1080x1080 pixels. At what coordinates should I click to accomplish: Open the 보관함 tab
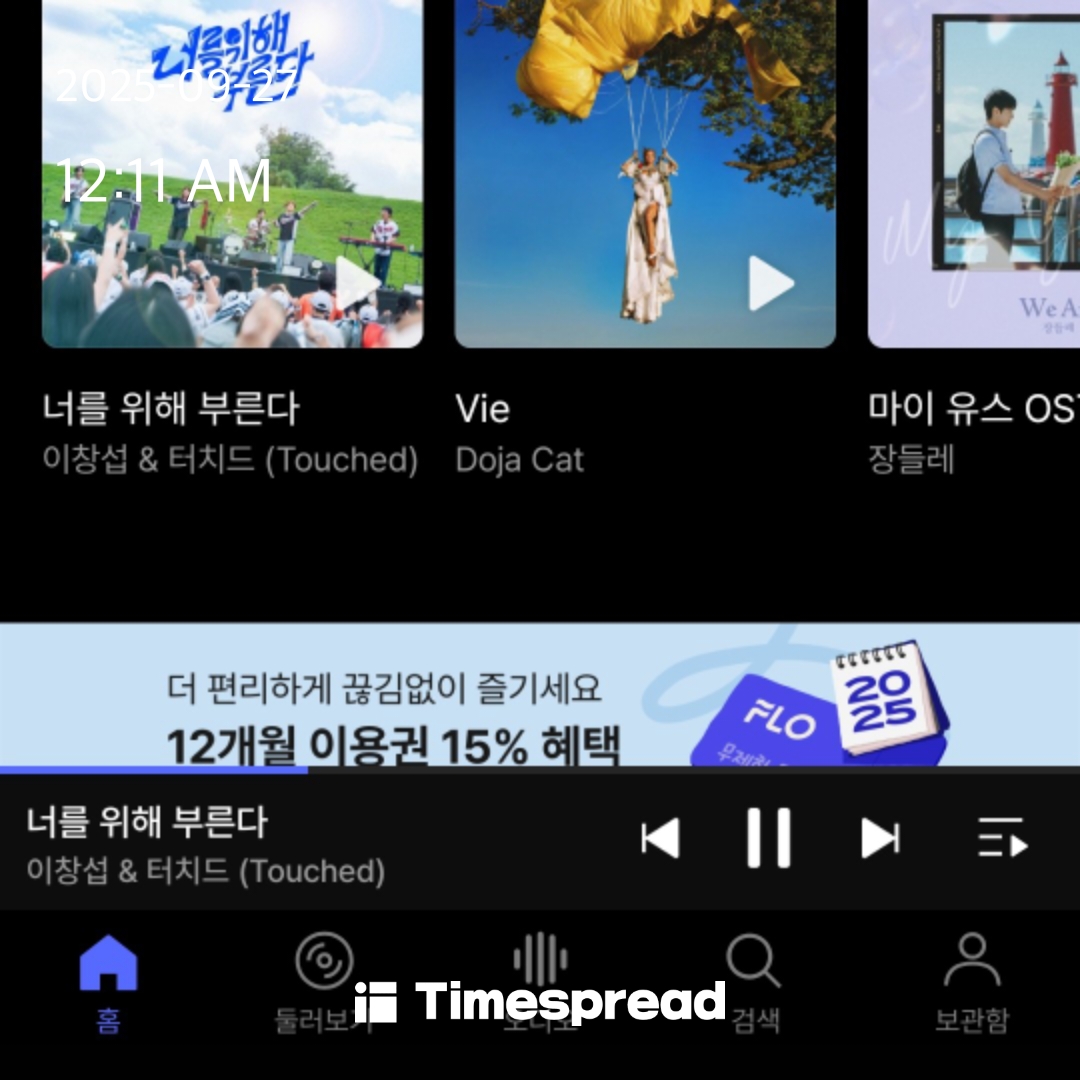972,982
